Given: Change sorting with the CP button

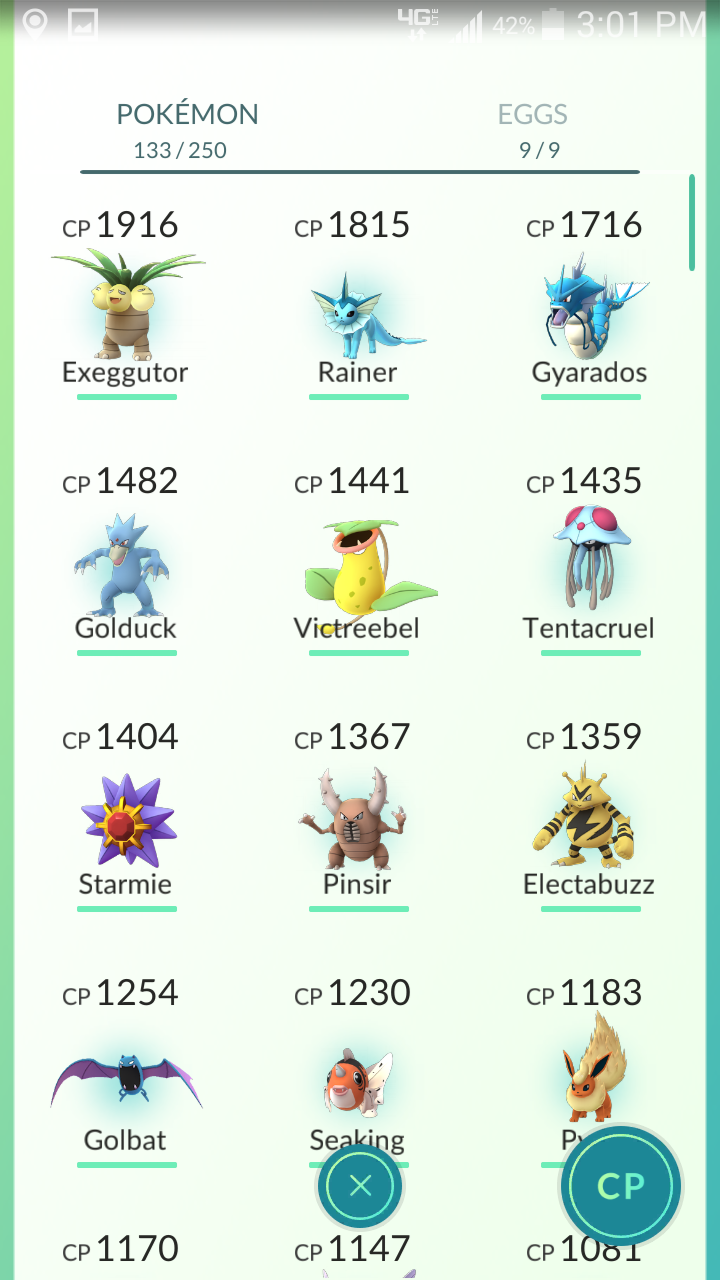Looking at the screenshot, I should (620, 1186).
